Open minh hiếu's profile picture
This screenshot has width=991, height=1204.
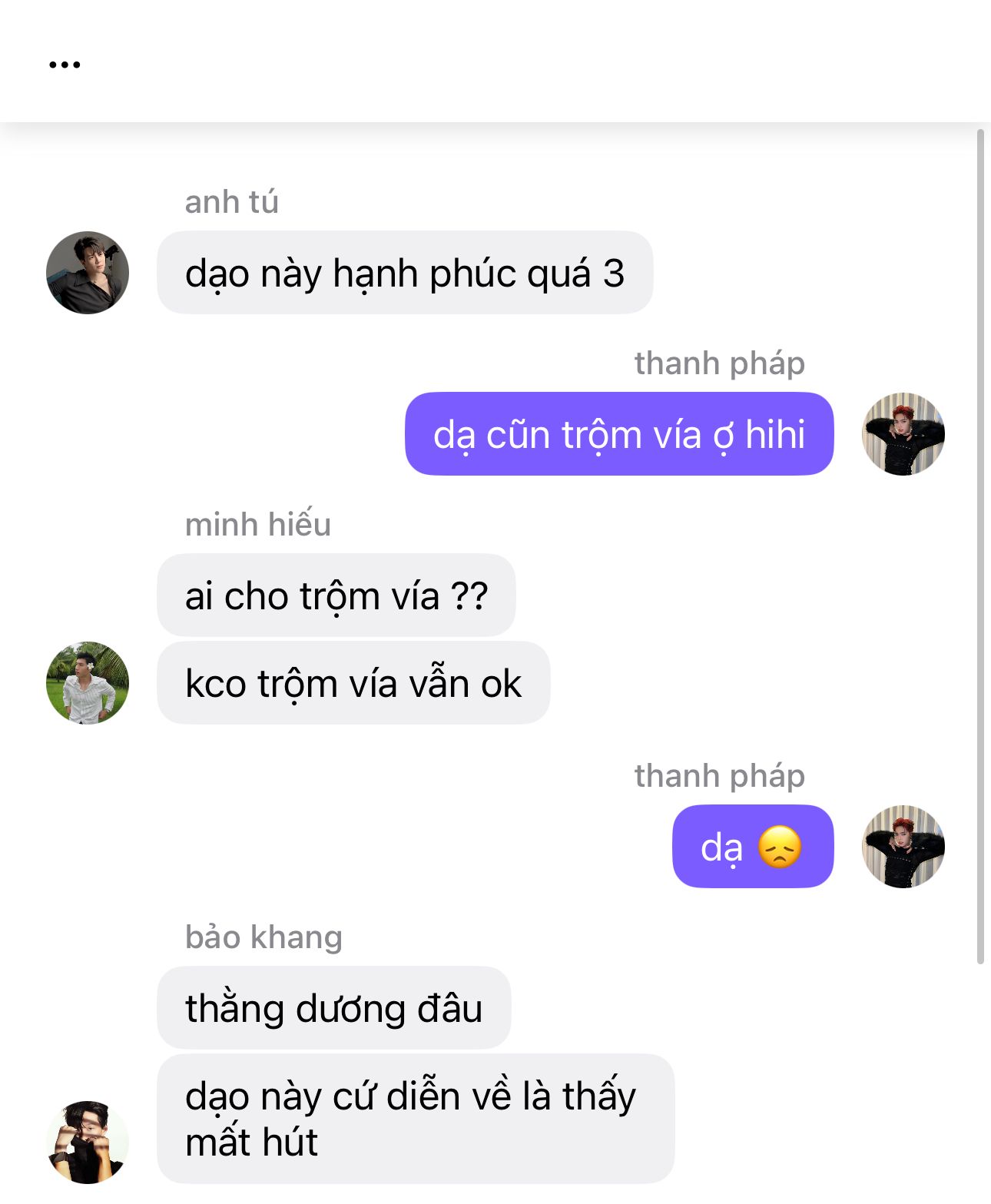tap(88, 683)
